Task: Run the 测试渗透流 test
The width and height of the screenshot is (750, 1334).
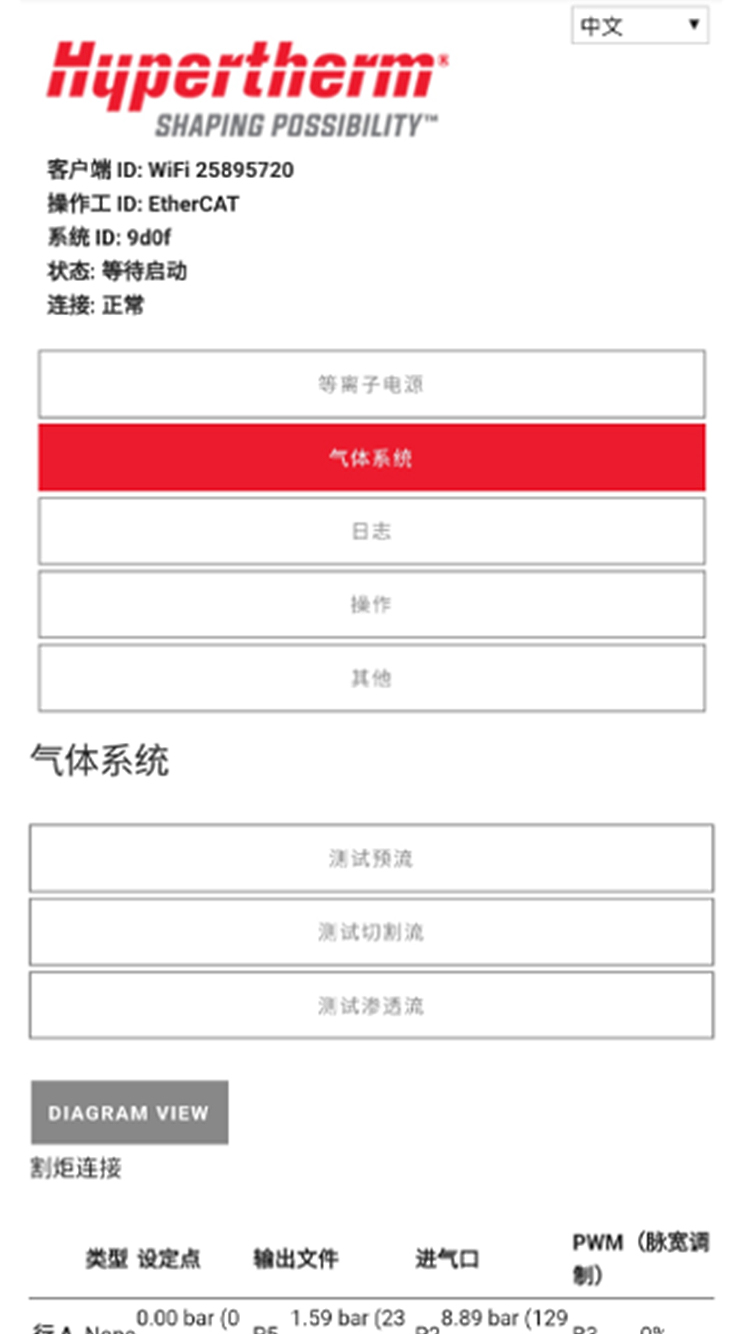Action: [371, 1005]
